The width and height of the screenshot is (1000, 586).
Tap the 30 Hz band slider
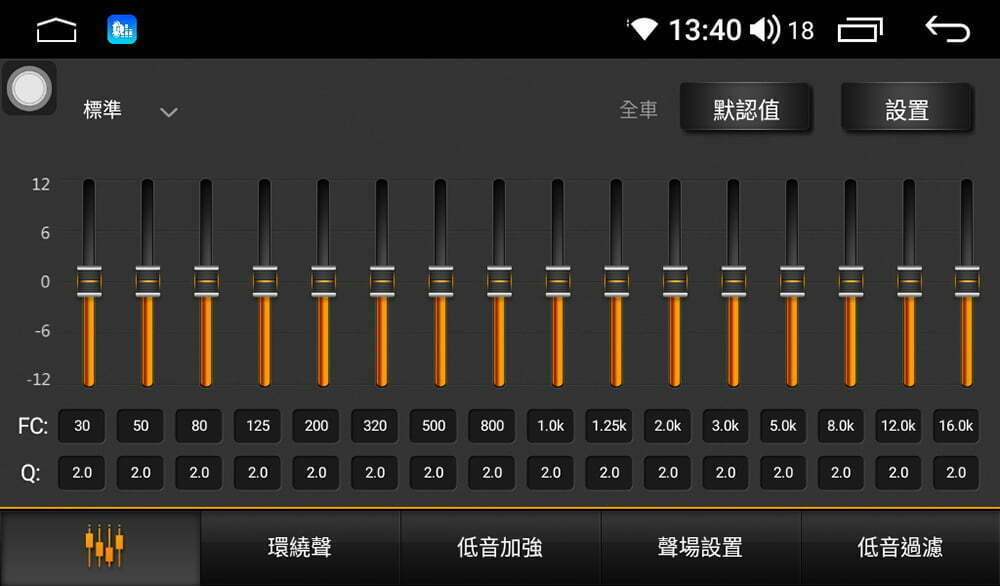[89, 281]
